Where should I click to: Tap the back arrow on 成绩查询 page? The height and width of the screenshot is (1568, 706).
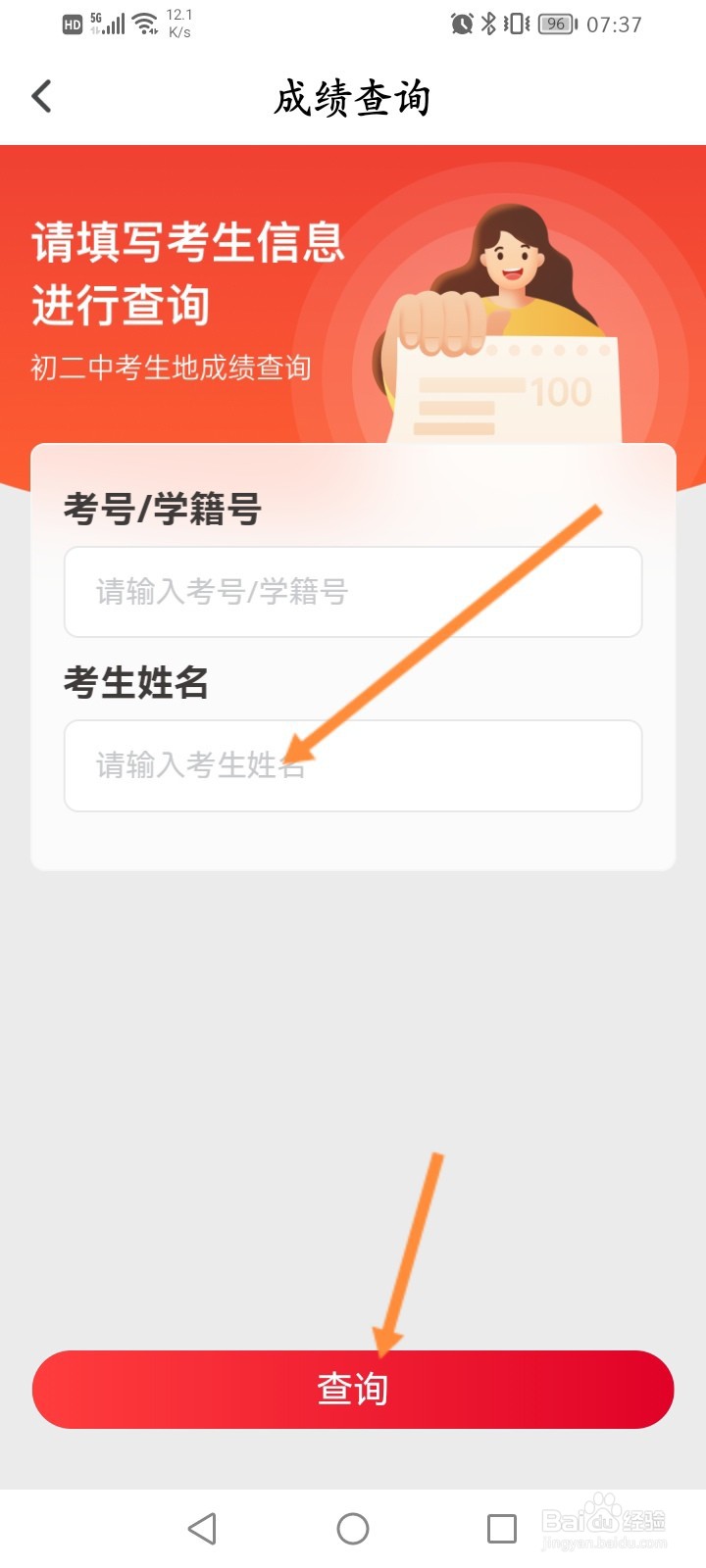pyautogui.click(x=41, y=95)
